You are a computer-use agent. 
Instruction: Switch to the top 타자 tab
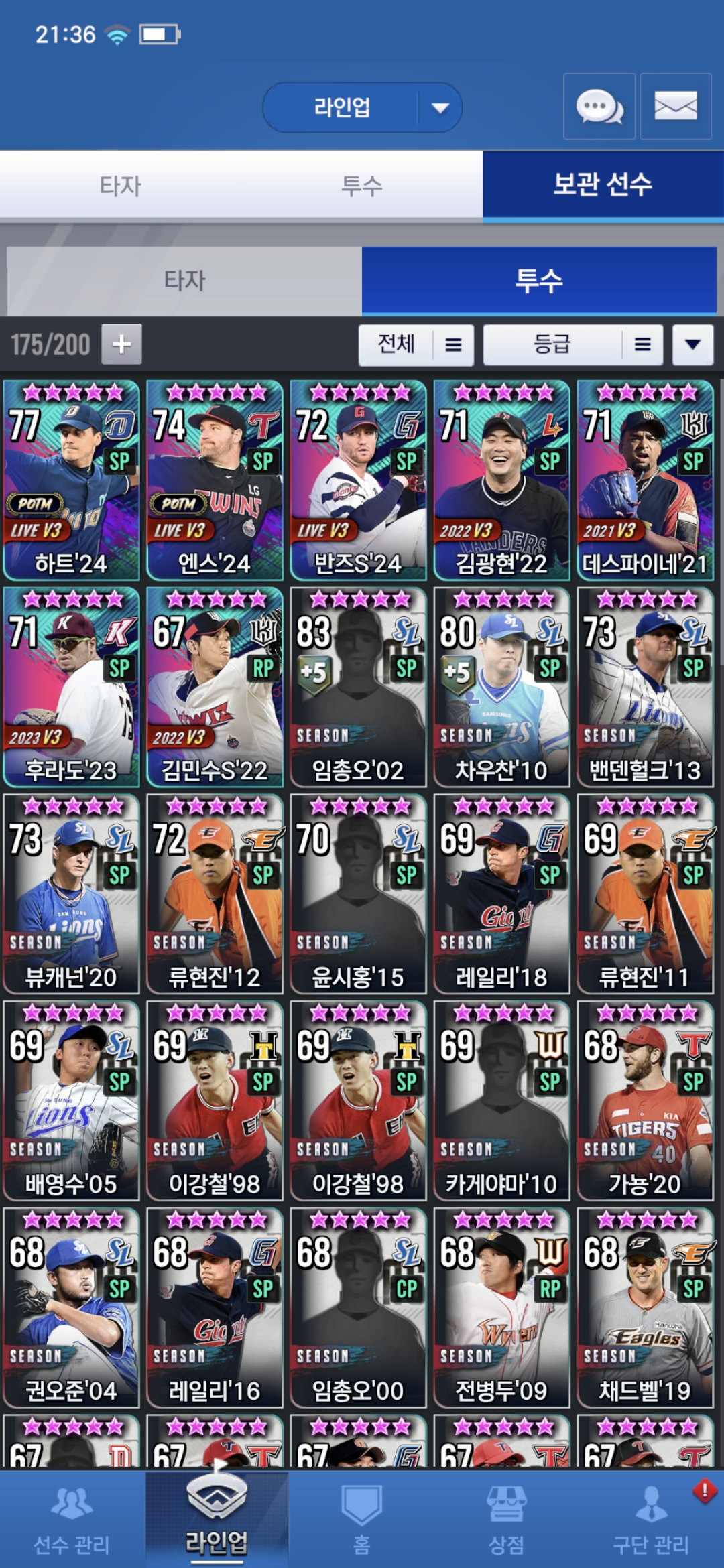[121, 186]
